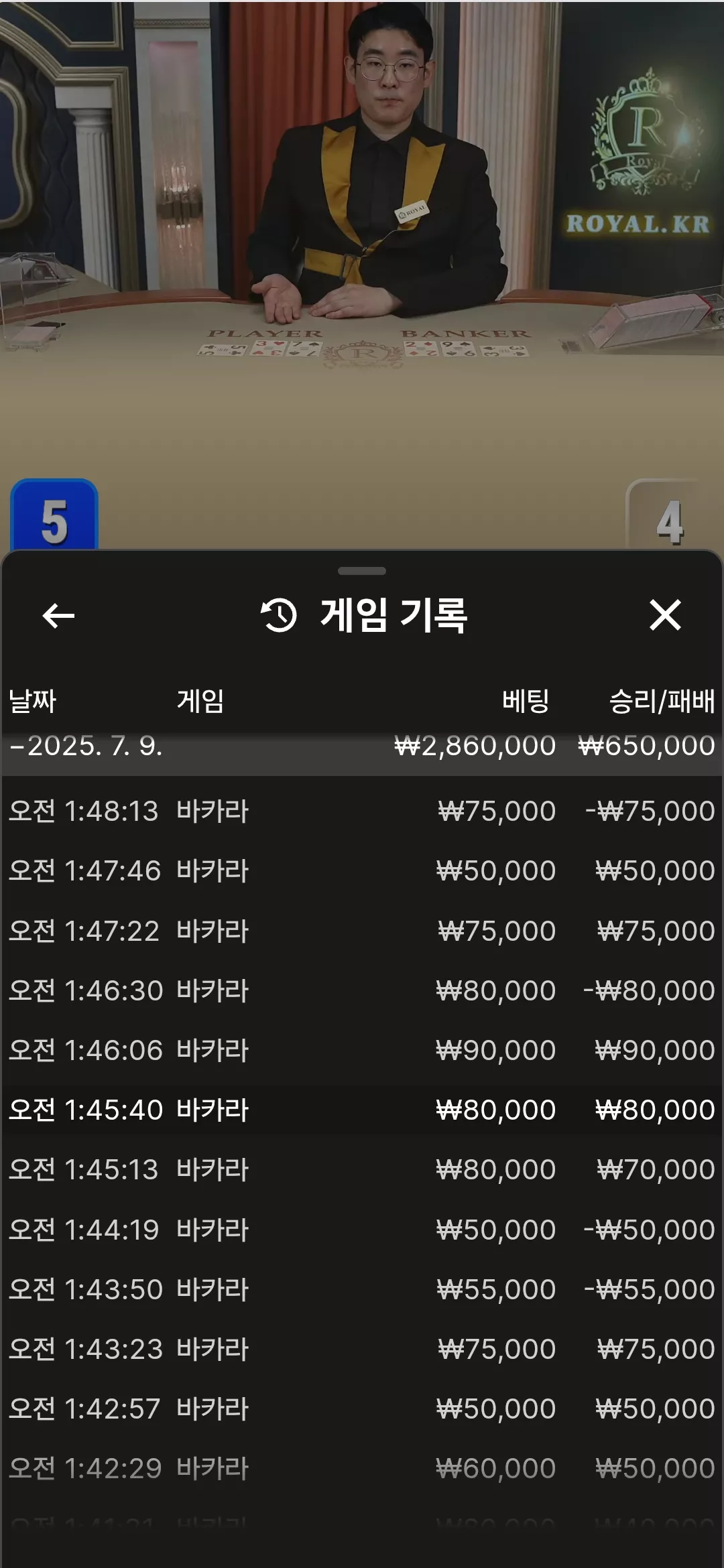
Task: Show details for the 오전 1:44:19 round
Action: coord(362,1230)
